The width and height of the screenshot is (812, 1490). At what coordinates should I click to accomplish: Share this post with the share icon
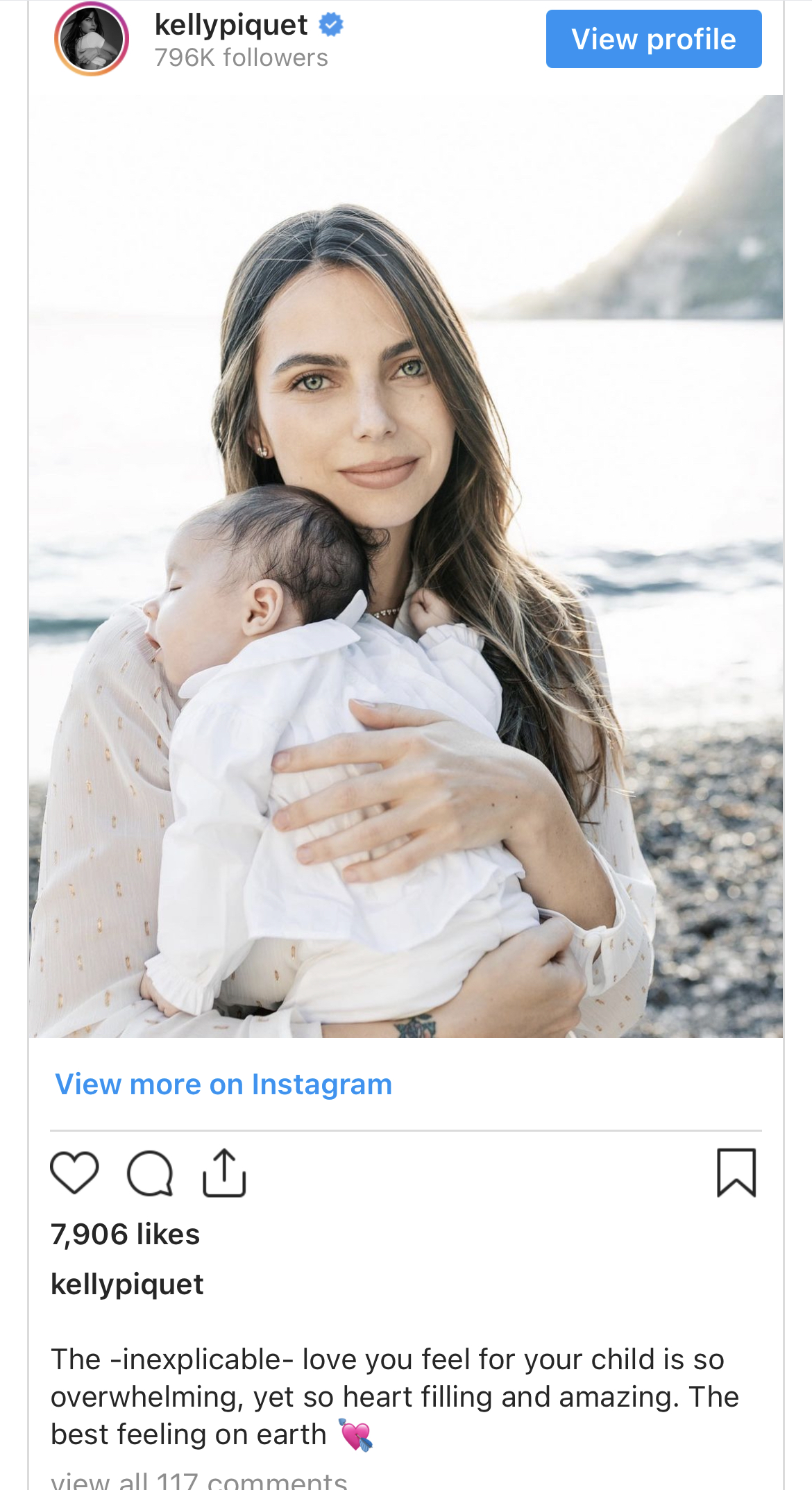point(224,1173)
